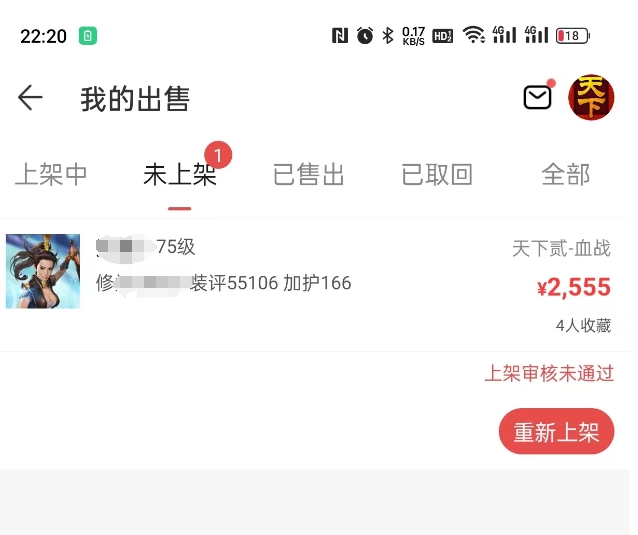Screen dimensions: 638x535
Task: Go back from 我的出售 page
Action: tap(30, 97)
